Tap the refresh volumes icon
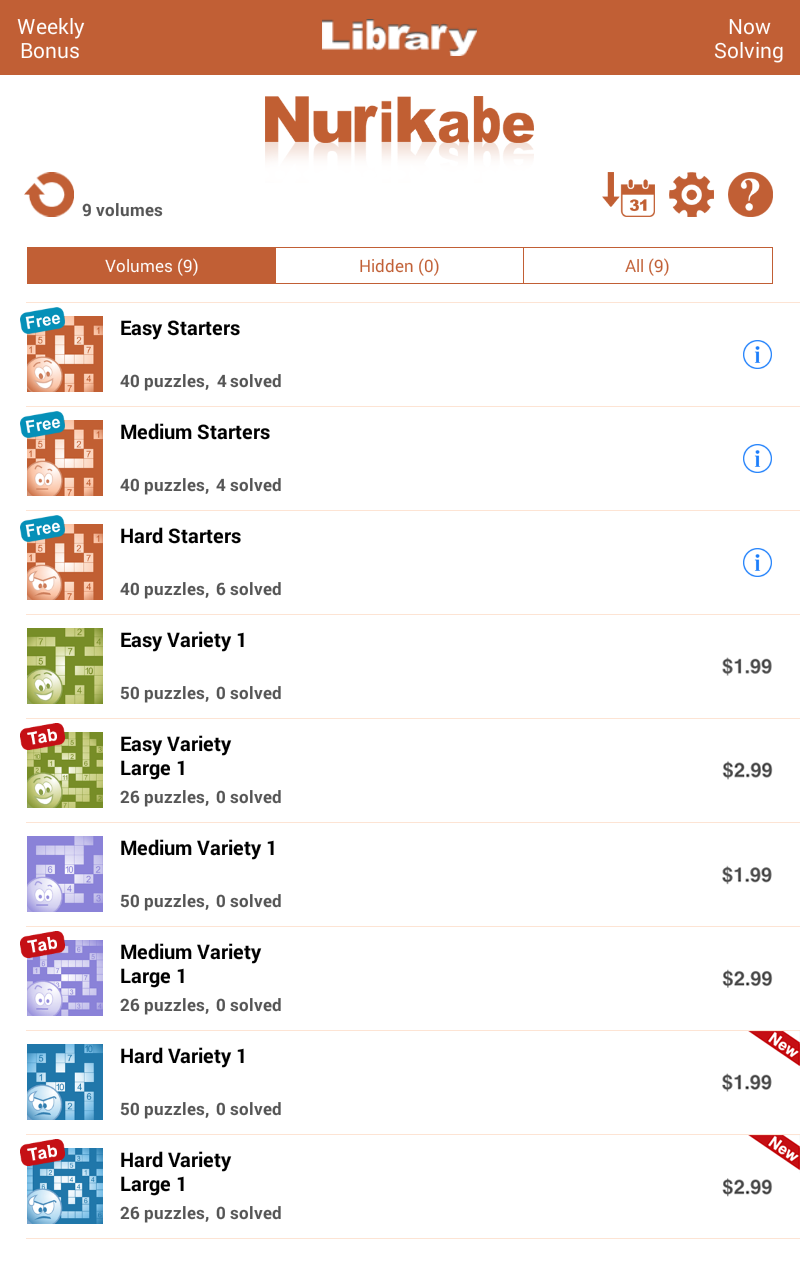This screenshot has width=800, height=1280. click(50, 194)
